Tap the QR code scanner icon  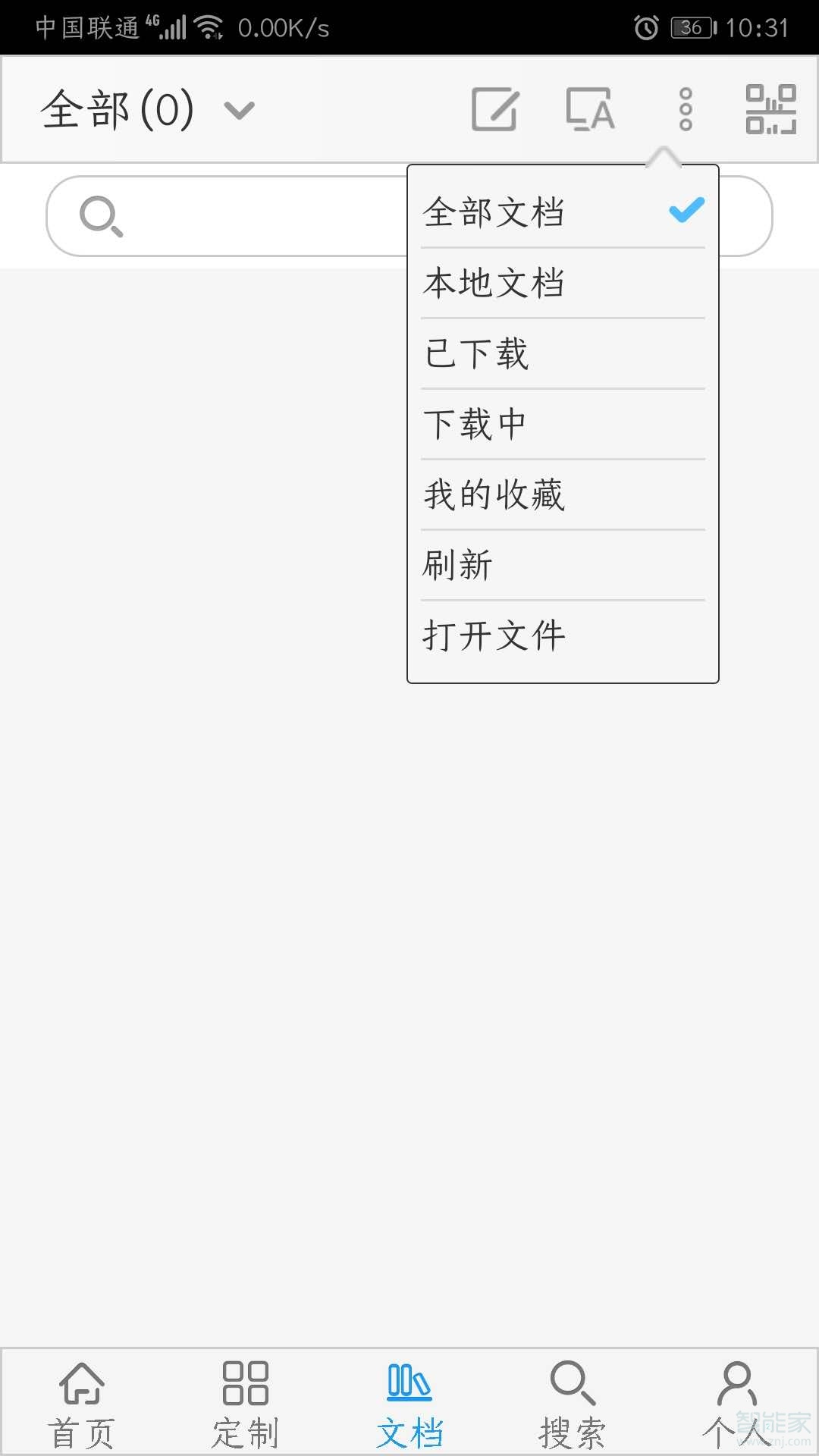[770, 110]
